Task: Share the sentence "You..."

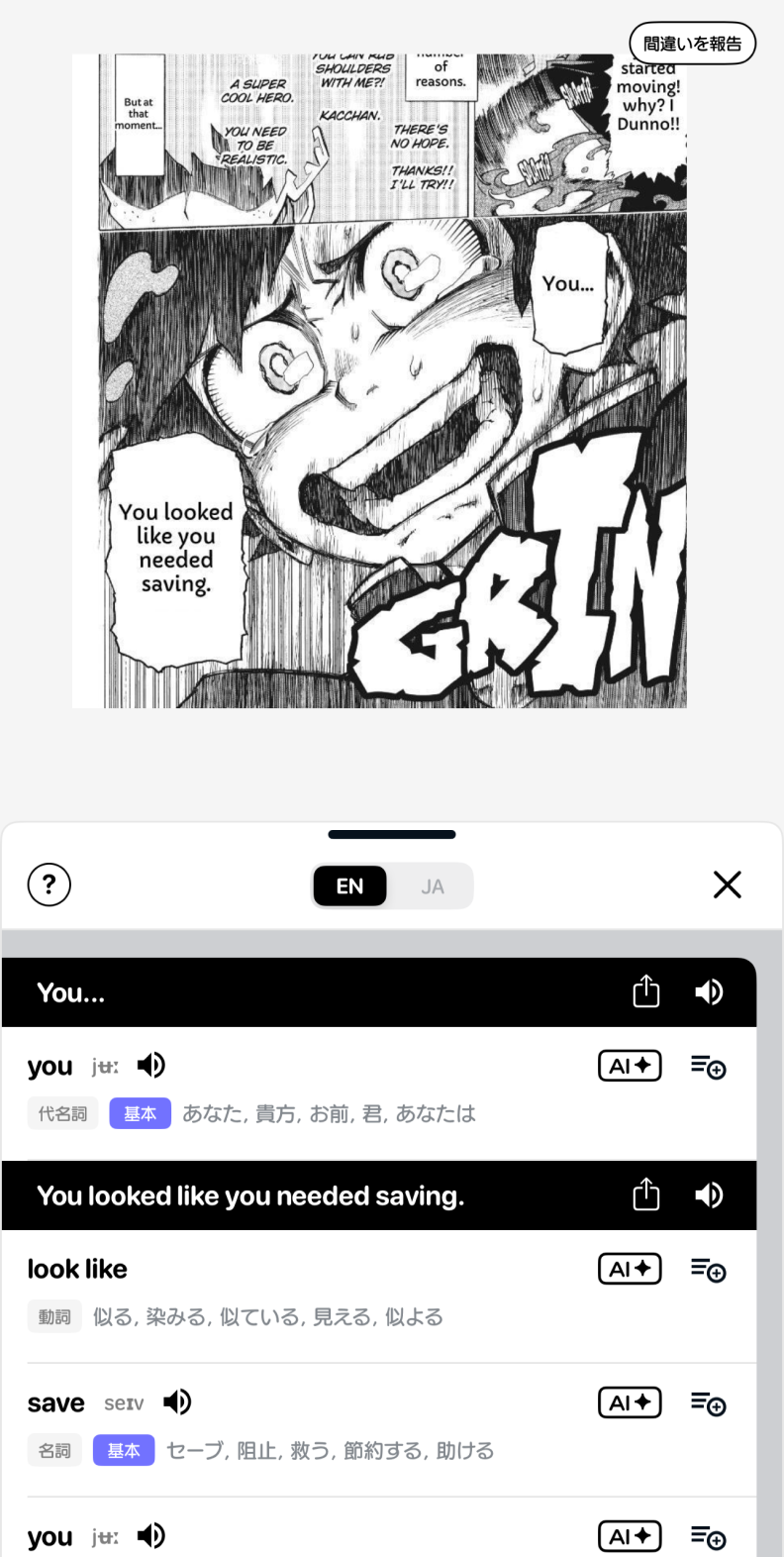Action: (x=646, y=991)
